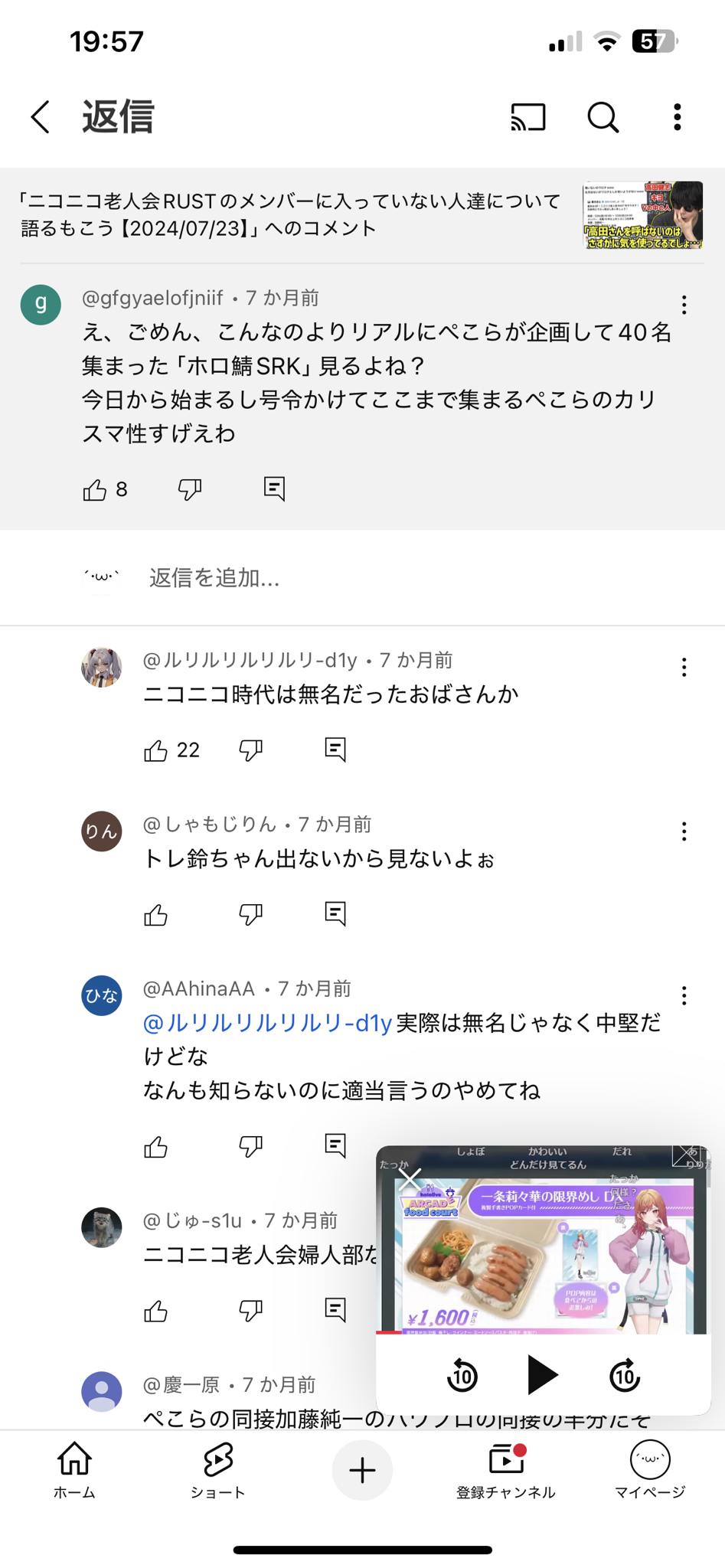Tap the 返信を追加 reply field
The image size is (725, 1568).
(214, 578)
